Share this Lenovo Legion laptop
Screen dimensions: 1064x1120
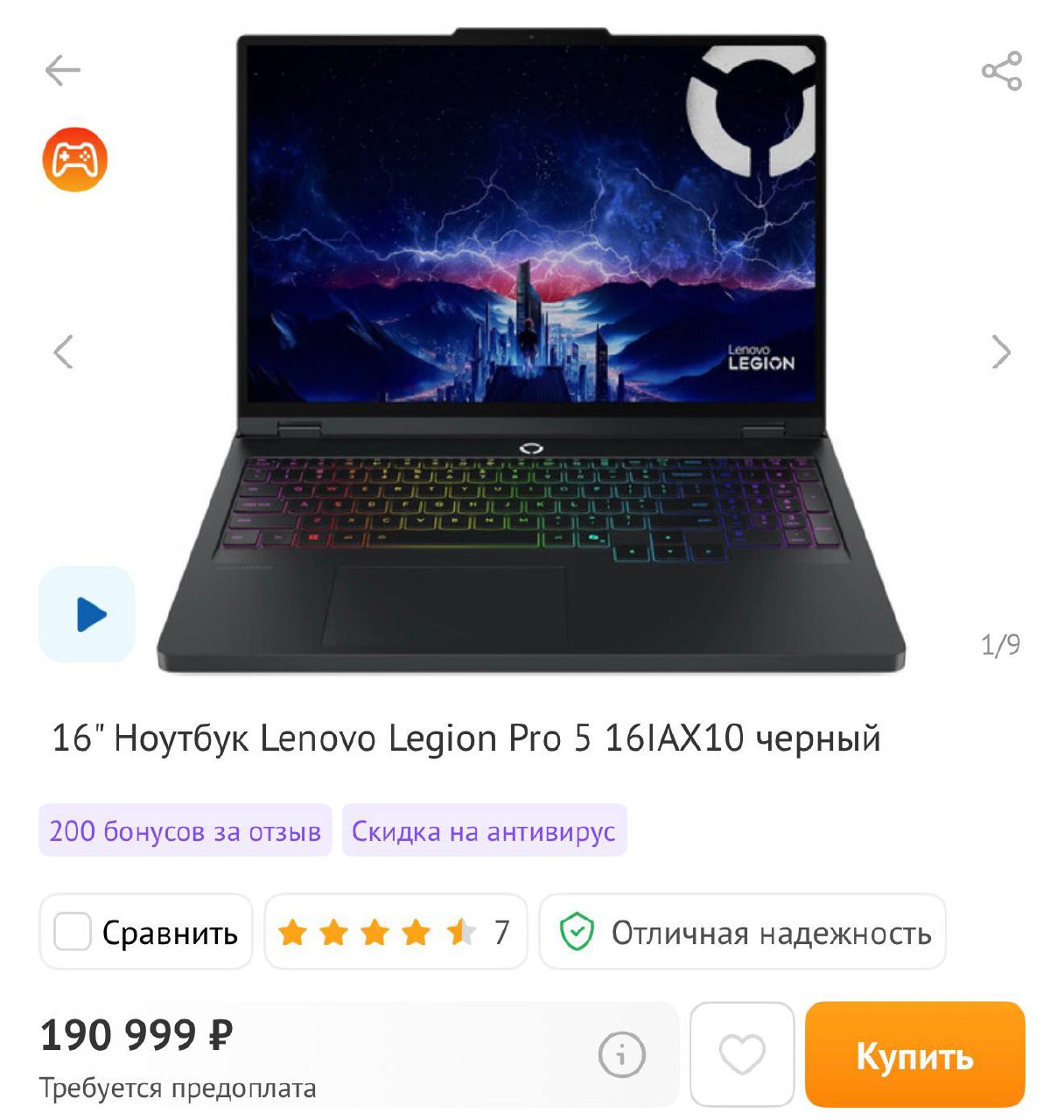click(1001, 71)
